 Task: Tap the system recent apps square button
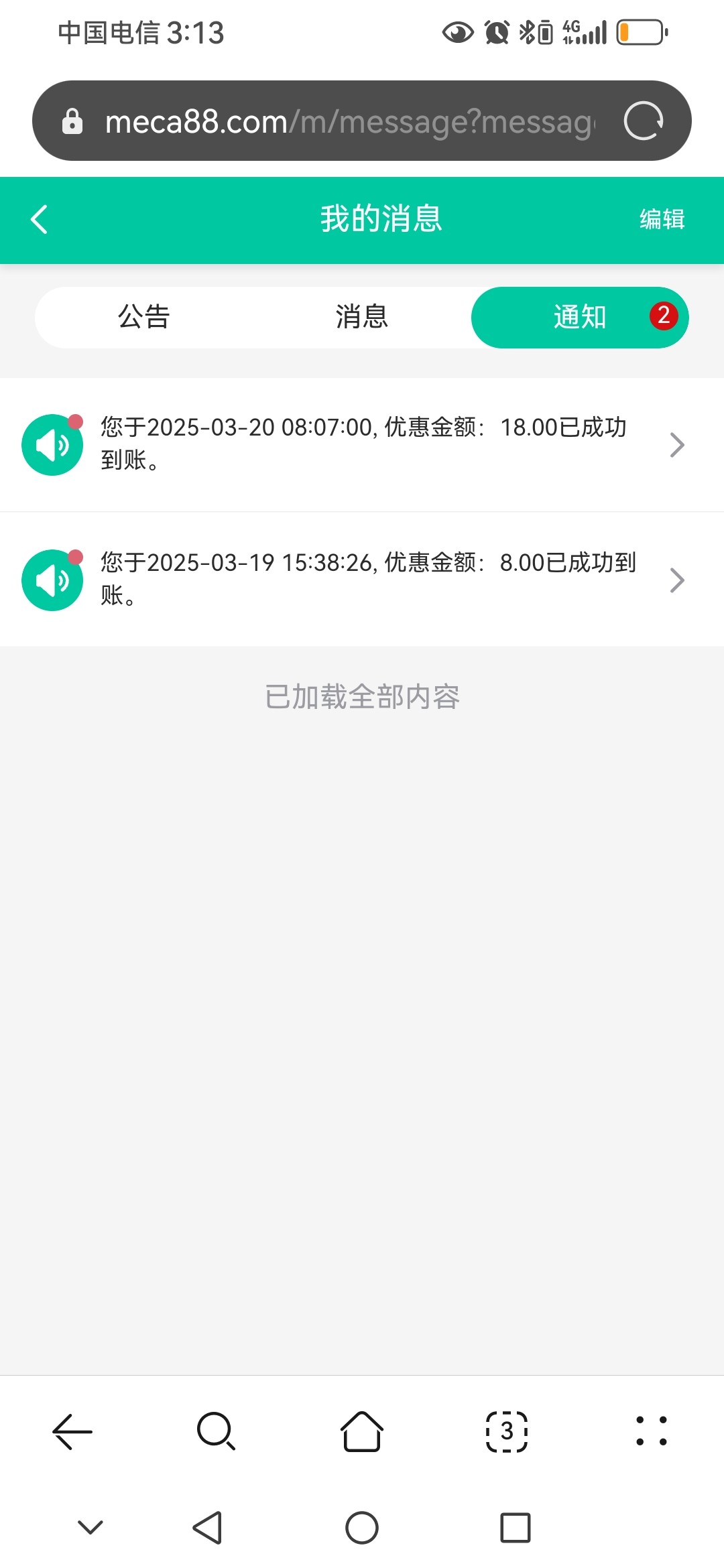click(516, 1528)
